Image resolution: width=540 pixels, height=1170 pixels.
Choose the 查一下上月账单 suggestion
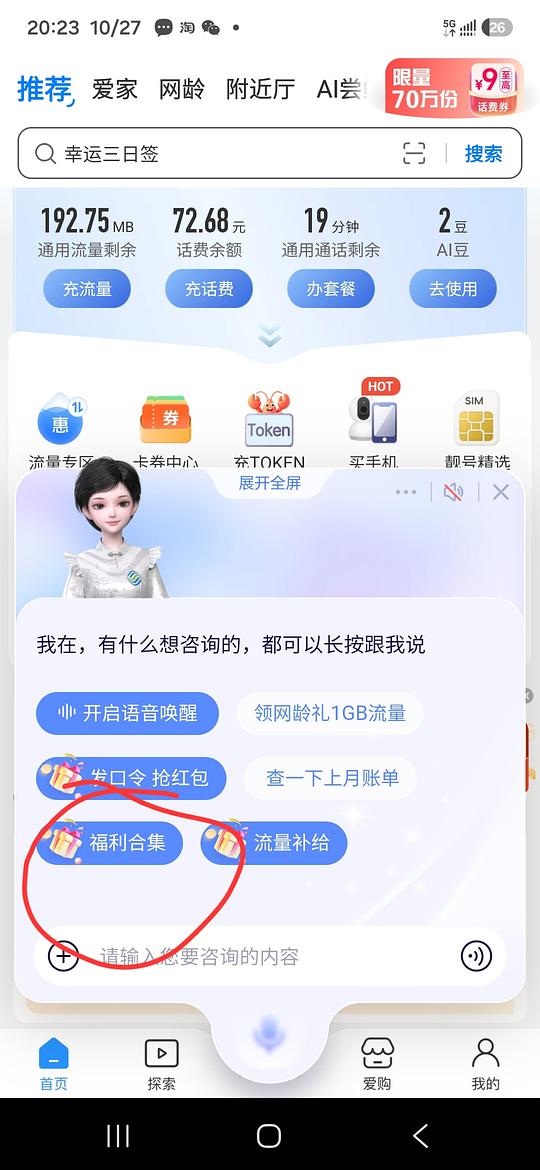click(x=330, y=778)
